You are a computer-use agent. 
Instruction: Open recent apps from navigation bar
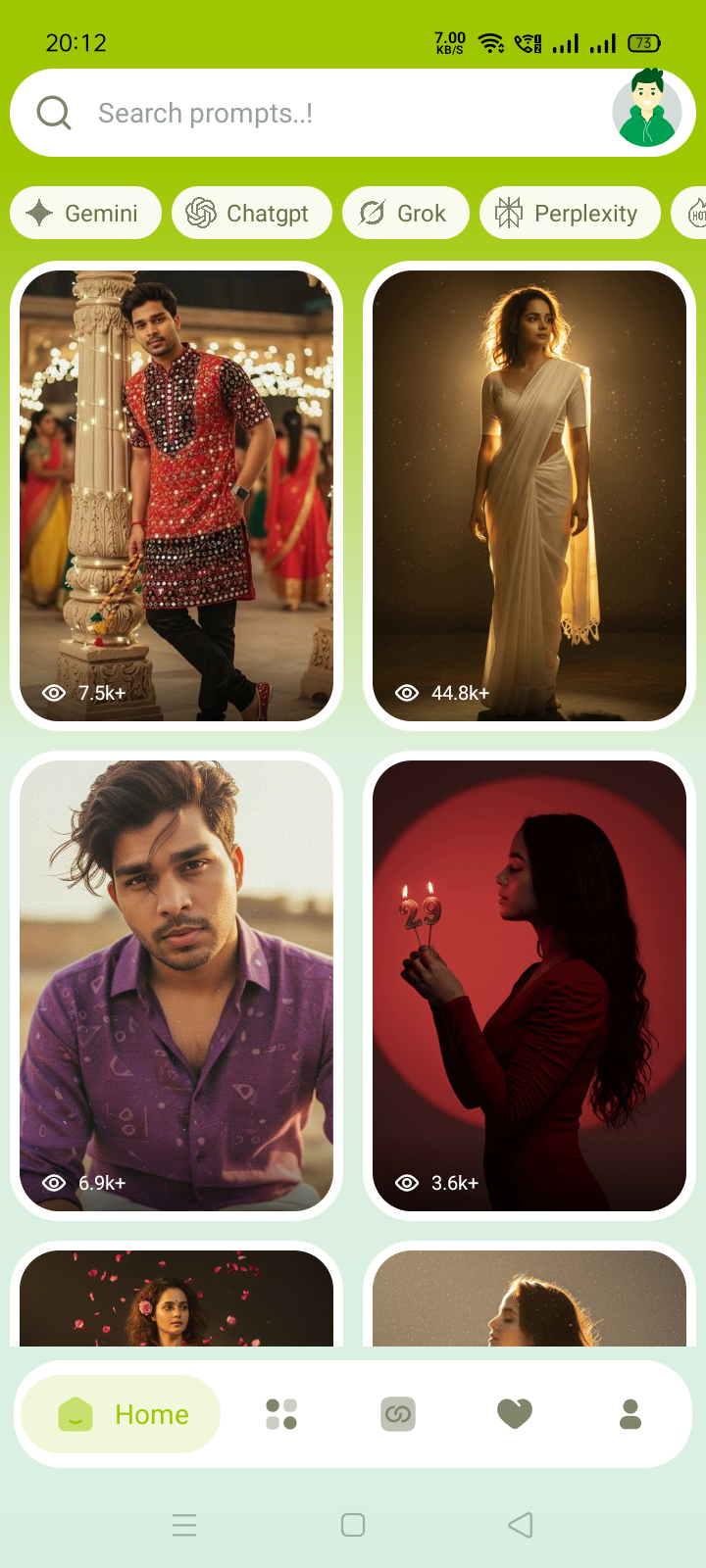click(x=184, y=1525)
